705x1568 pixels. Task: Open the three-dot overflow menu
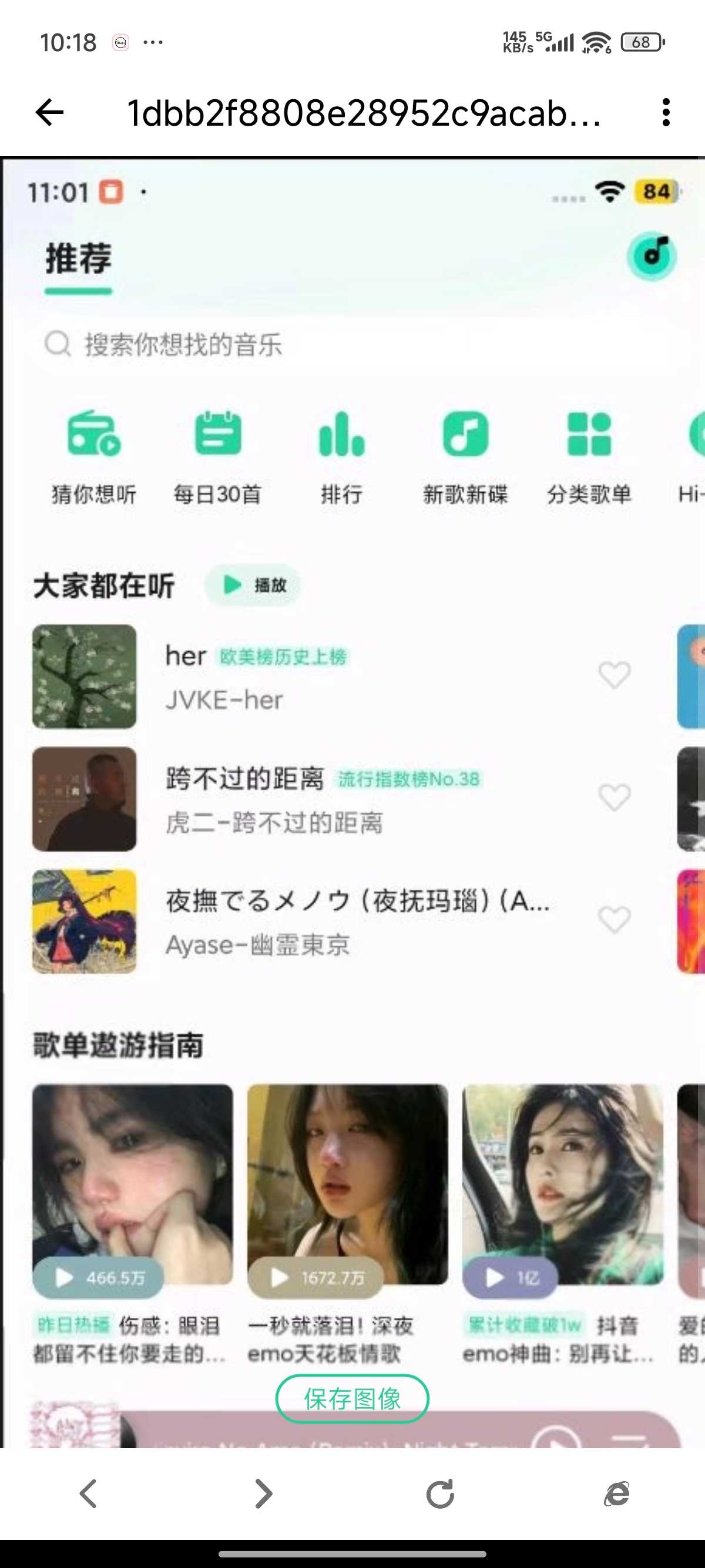[666, 113]
